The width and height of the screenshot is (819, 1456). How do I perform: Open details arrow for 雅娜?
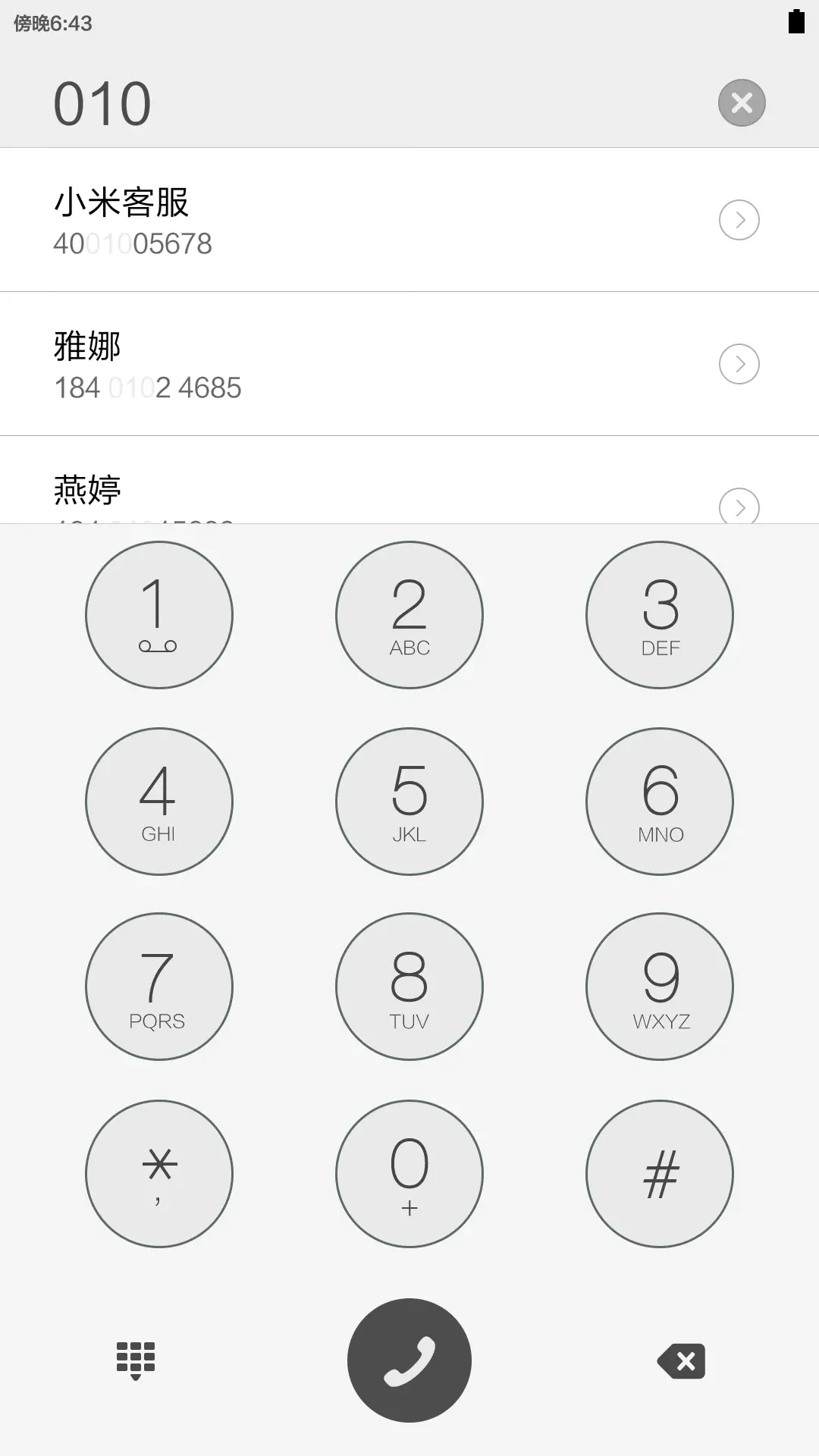(x=739, y=363)
